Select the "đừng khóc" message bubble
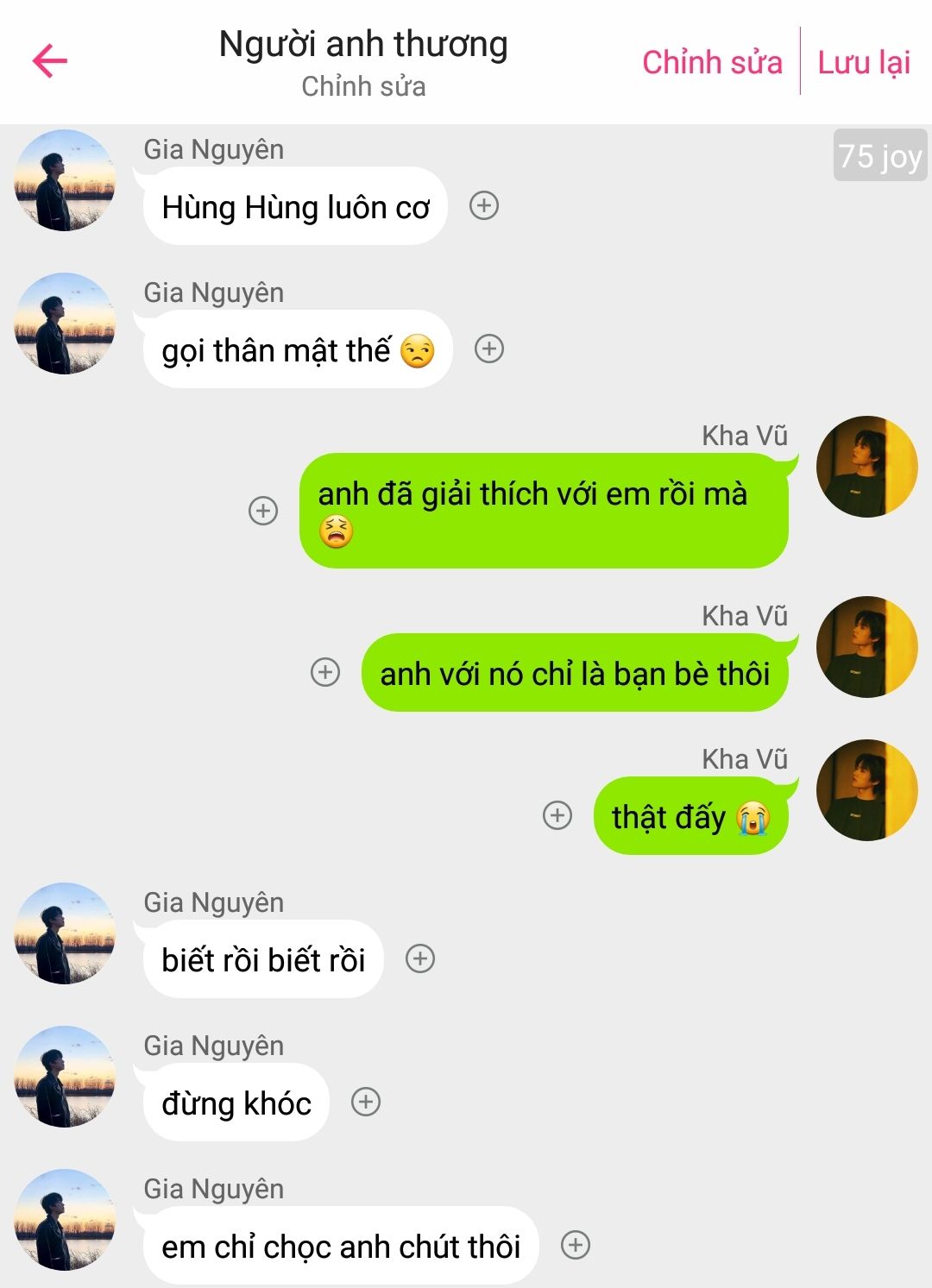Viewport: 932px width, 1288px height. coord(236,1103)
